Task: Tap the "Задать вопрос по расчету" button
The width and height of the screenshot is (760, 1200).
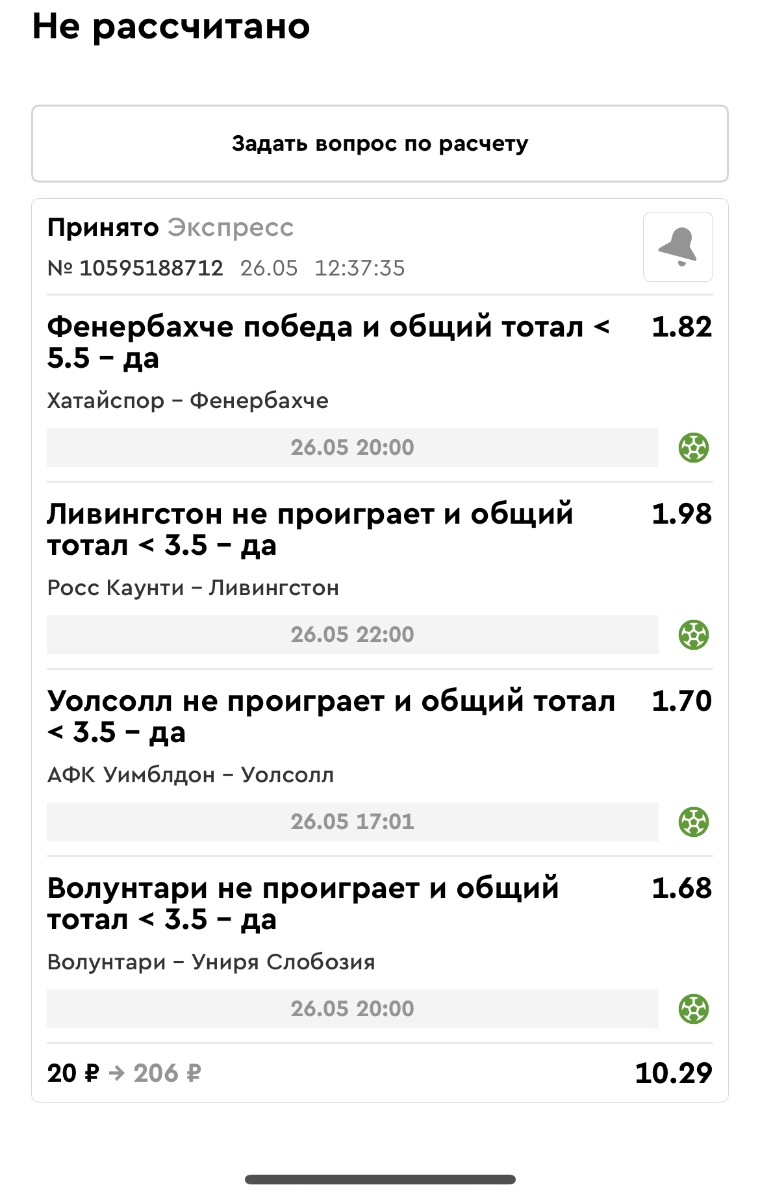Action: click(380, 144)
